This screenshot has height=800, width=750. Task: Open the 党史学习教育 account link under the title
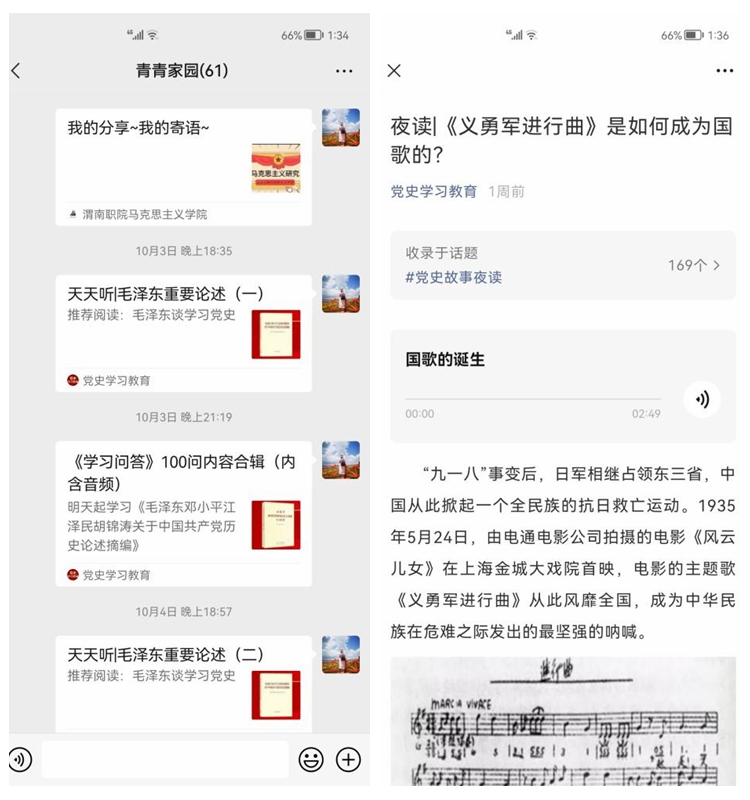pyautogui.click(x=433, y=191)
